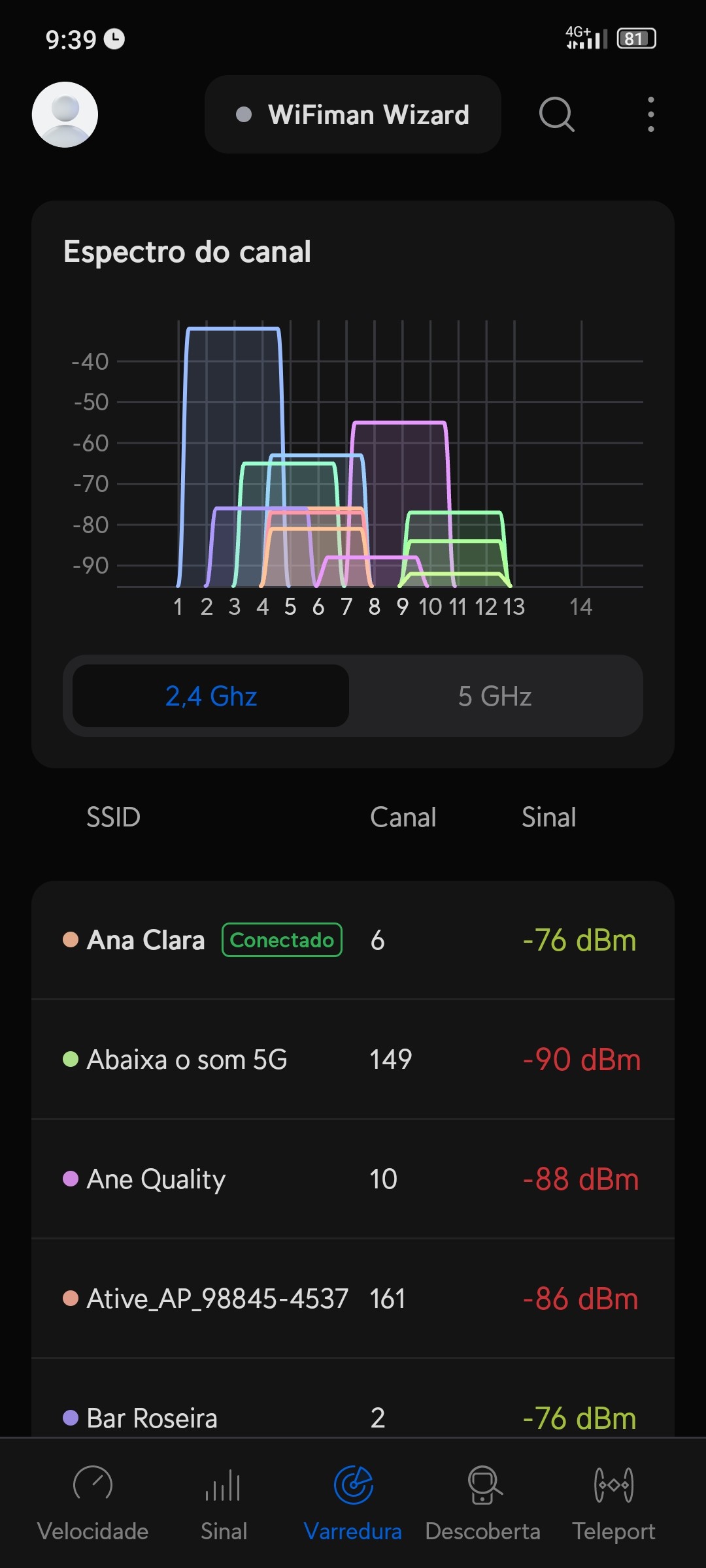
Task: View the Ane Quality network
Action: [353, 1179]
